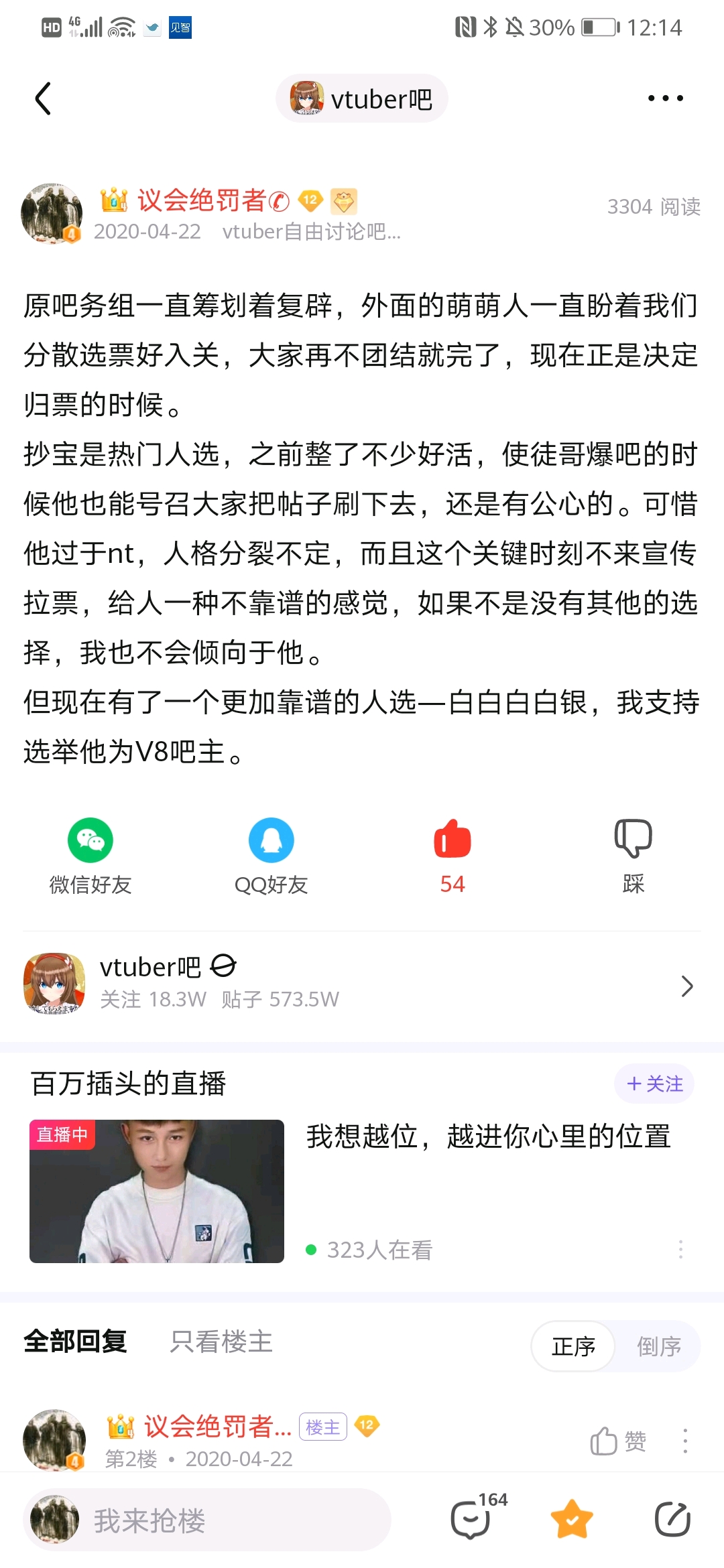Screen dimensions: 724x1568
Task: Open the live stream thumbnail 直播中
Action: (157, 1191)
